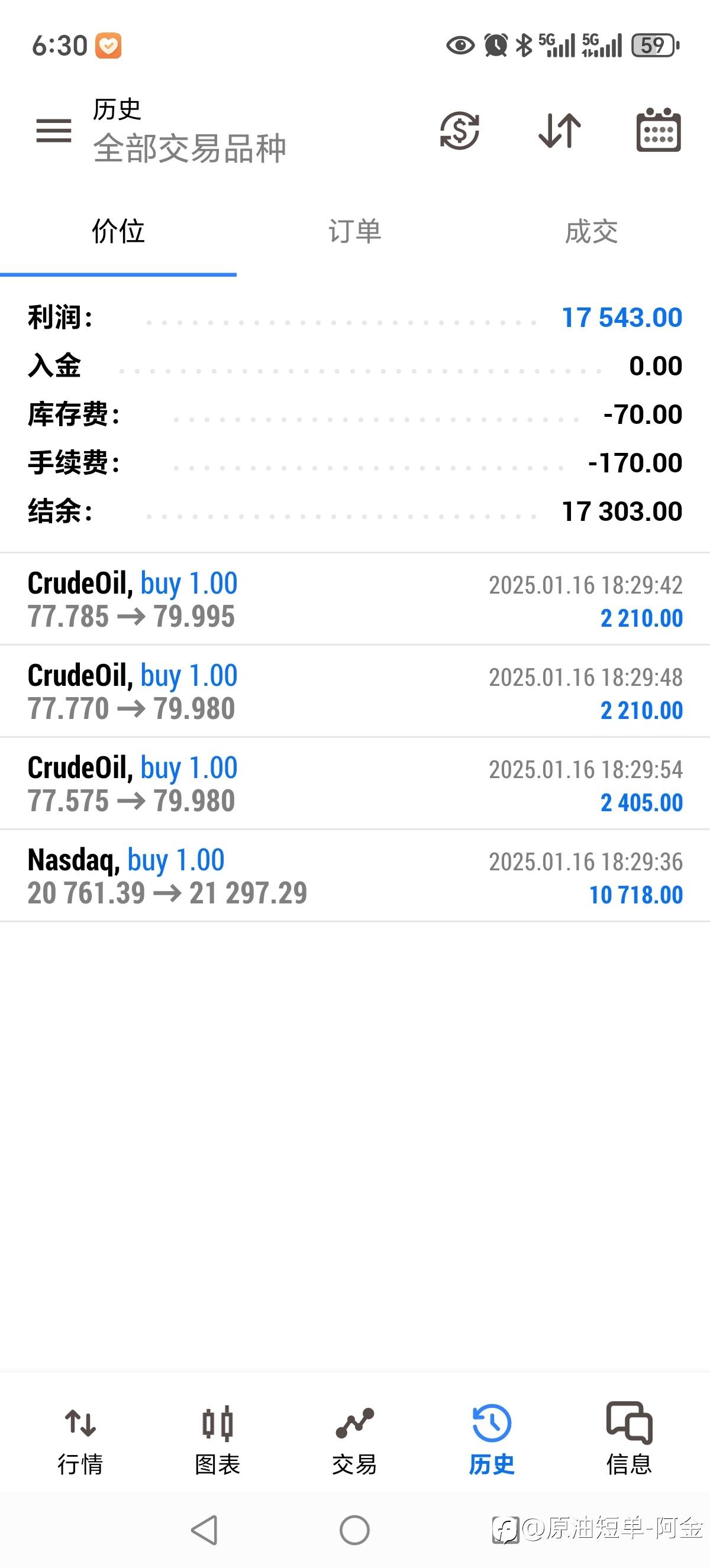Switch to the 订单 tab
The height and width of the screenshot is (1568, 710).
point(354,232)
